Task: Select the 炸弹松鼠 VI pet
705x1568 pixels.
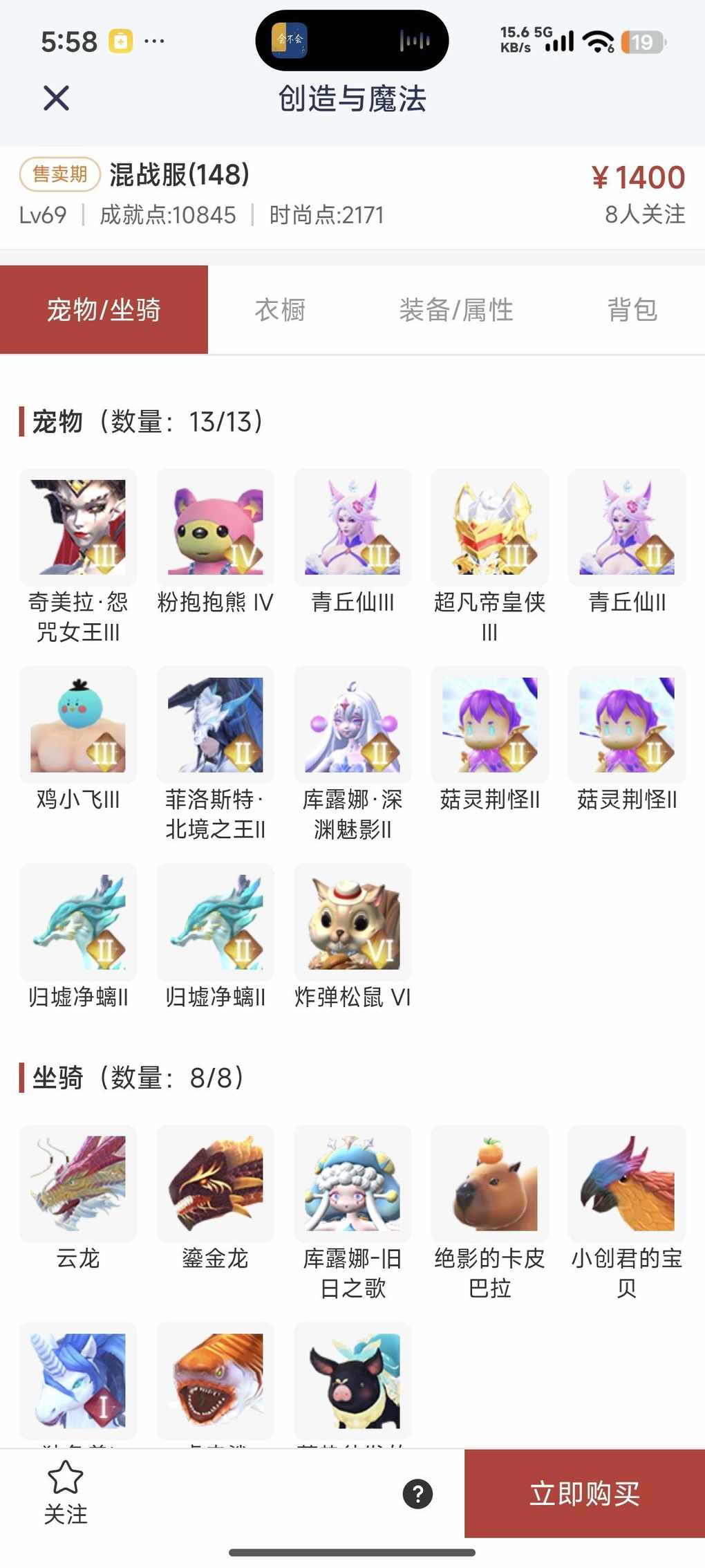Action: tap(352, 922)
